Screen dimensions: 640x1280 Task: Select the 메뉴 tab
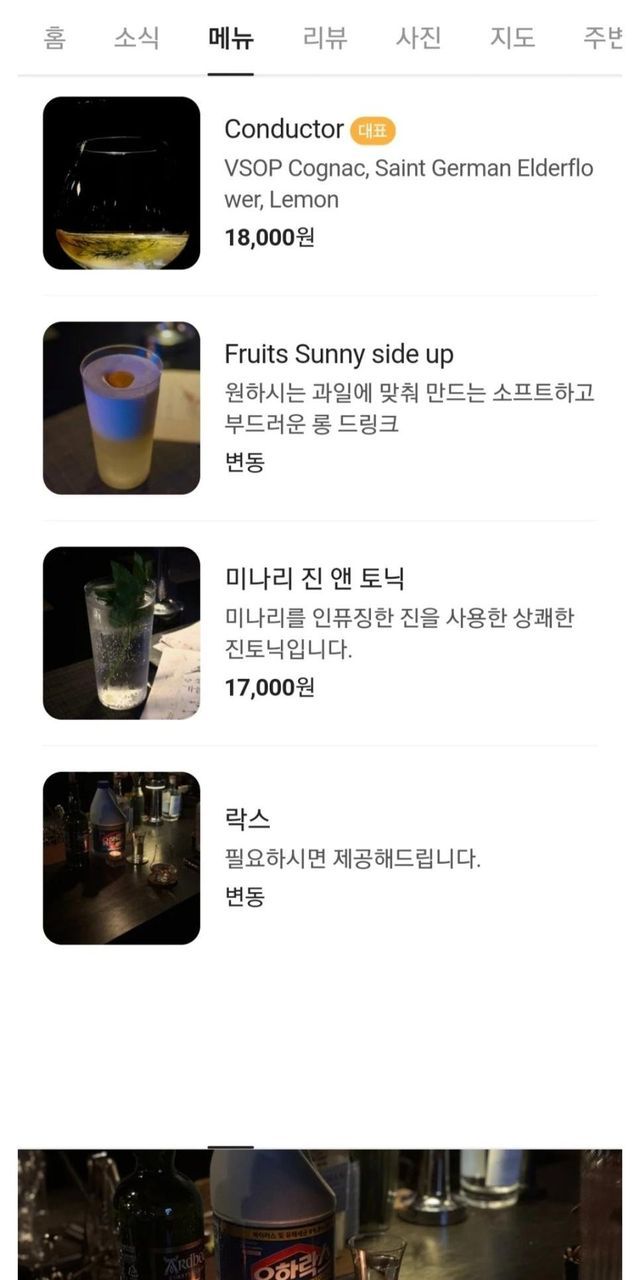pyautogui.click(x=231, y=39)
